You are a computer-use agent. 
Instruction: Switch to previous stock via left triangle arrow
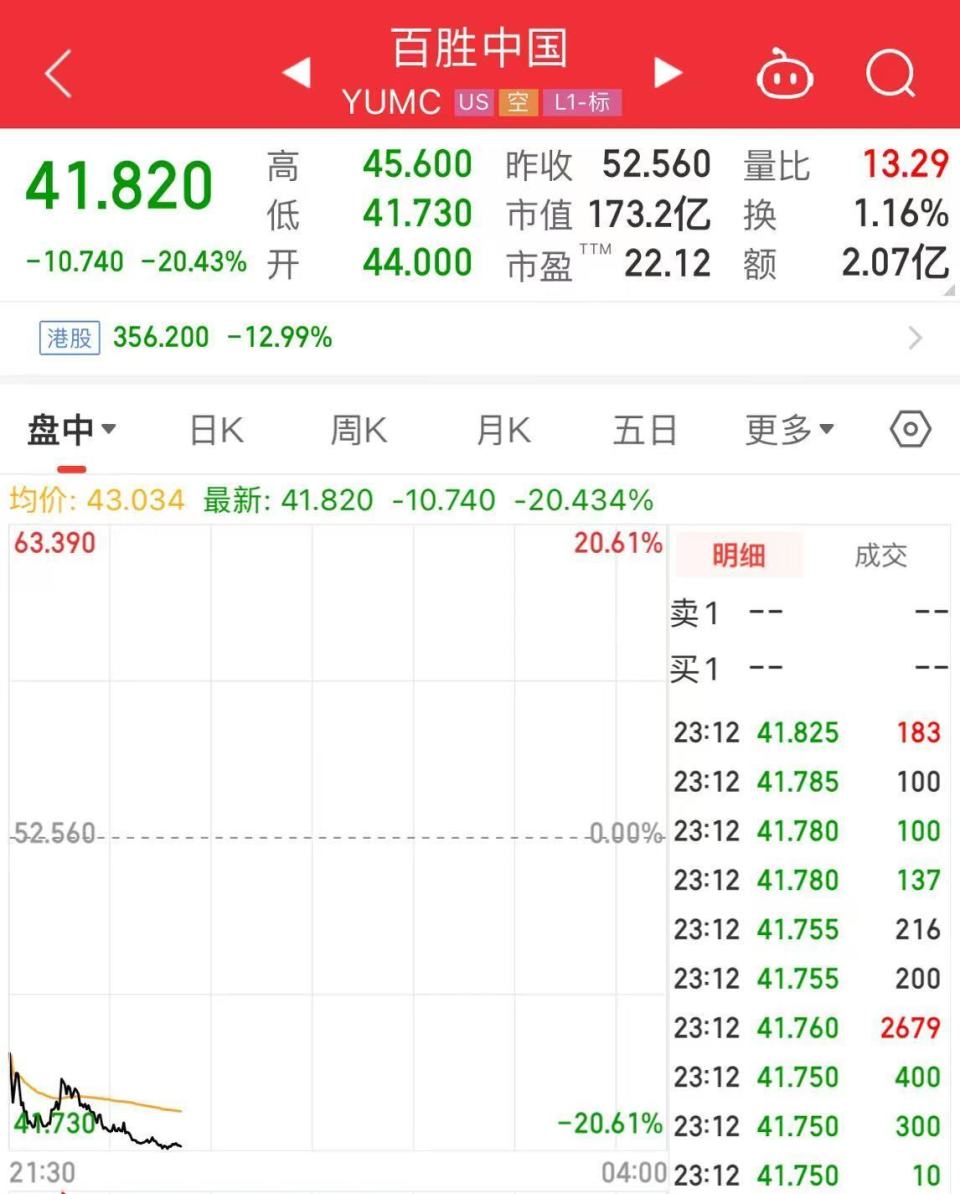point(295,72)
